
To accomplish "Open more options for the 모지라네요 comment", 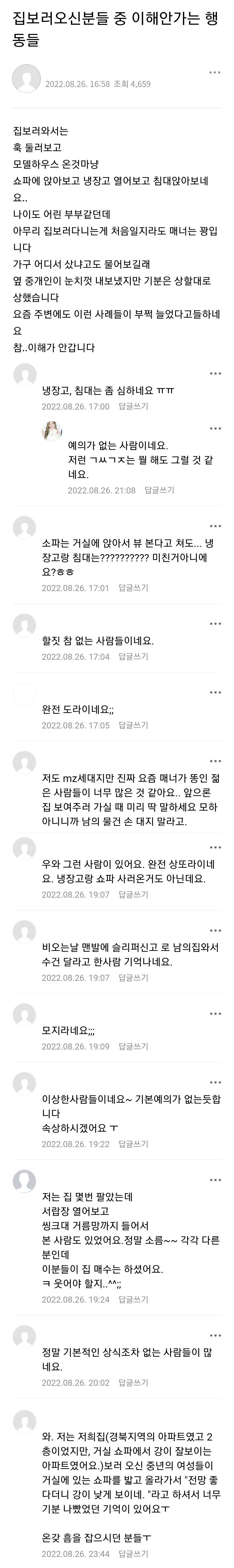I will coord(214,1014).
